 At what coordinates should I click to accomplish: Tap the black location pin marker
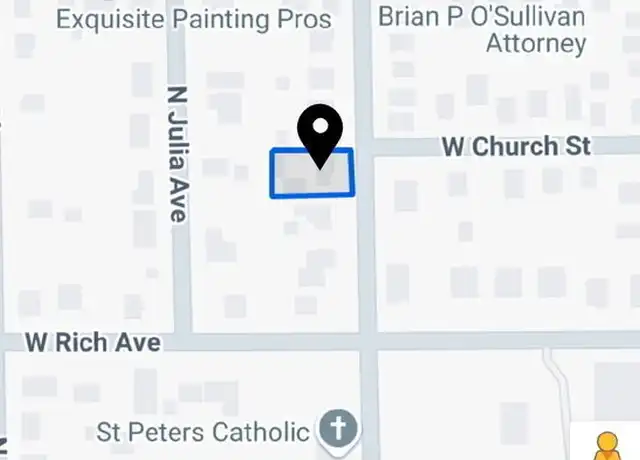pos(320,132)
